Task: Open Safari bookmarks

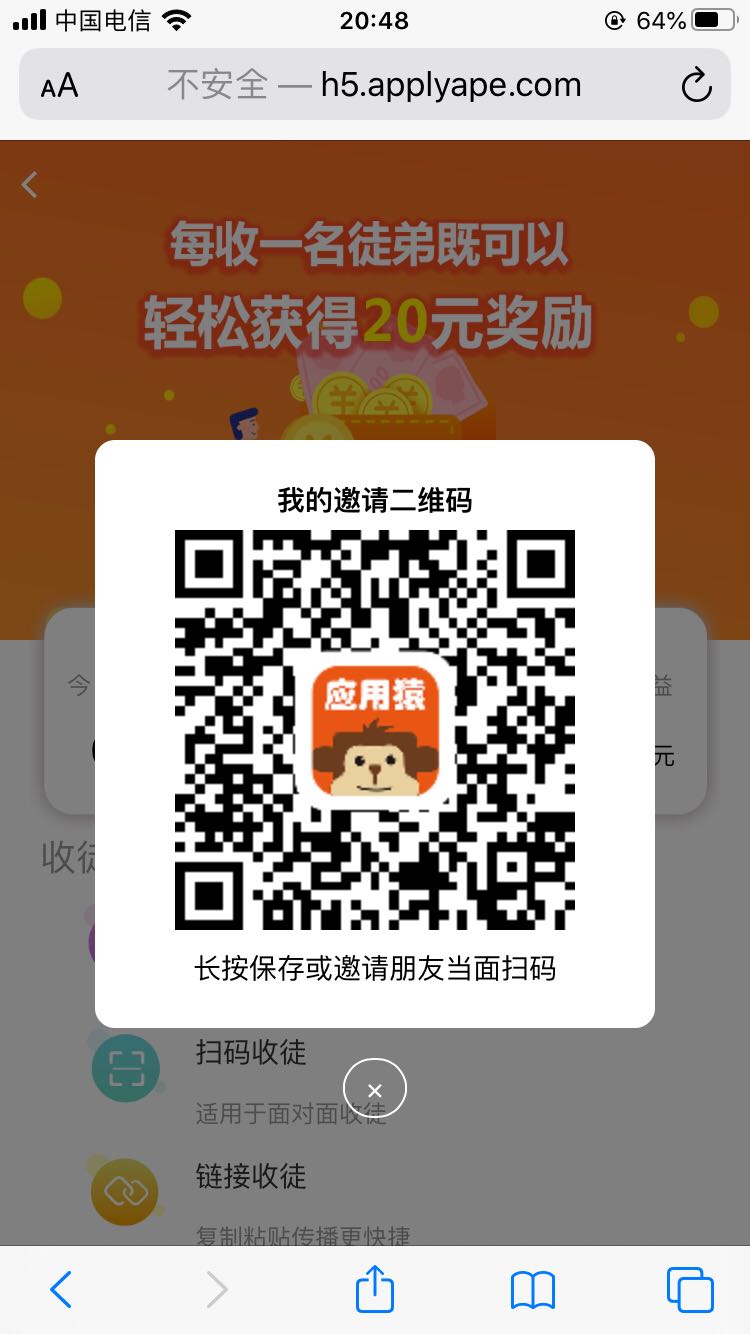Action: (x=532, y=1290)
